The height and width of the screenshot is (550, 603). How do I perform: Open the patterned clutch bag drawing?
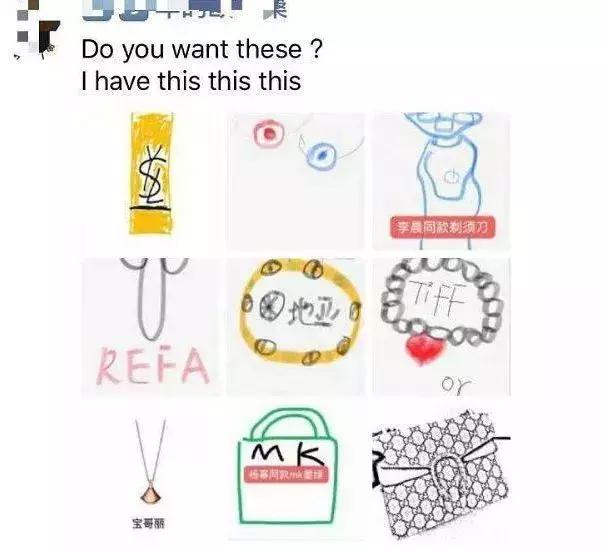441,470
